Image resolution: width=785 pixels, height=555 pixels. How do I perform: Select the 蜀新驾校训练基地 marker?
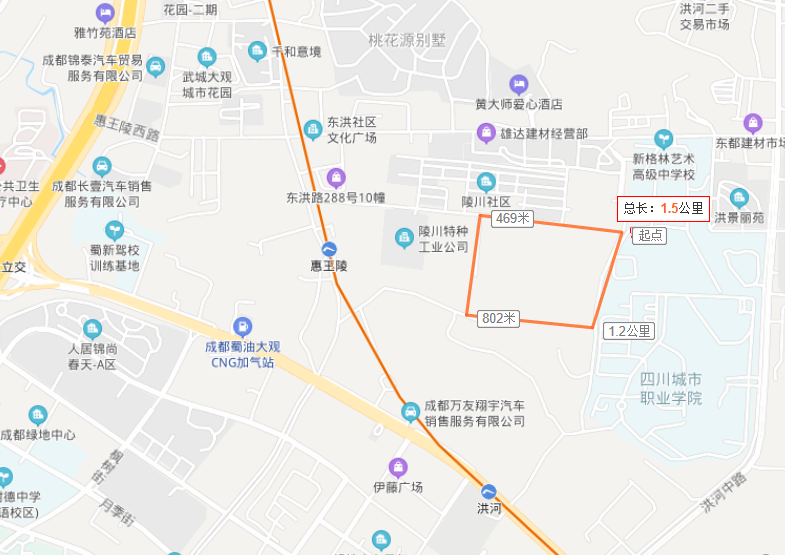[x=115, y=230]
